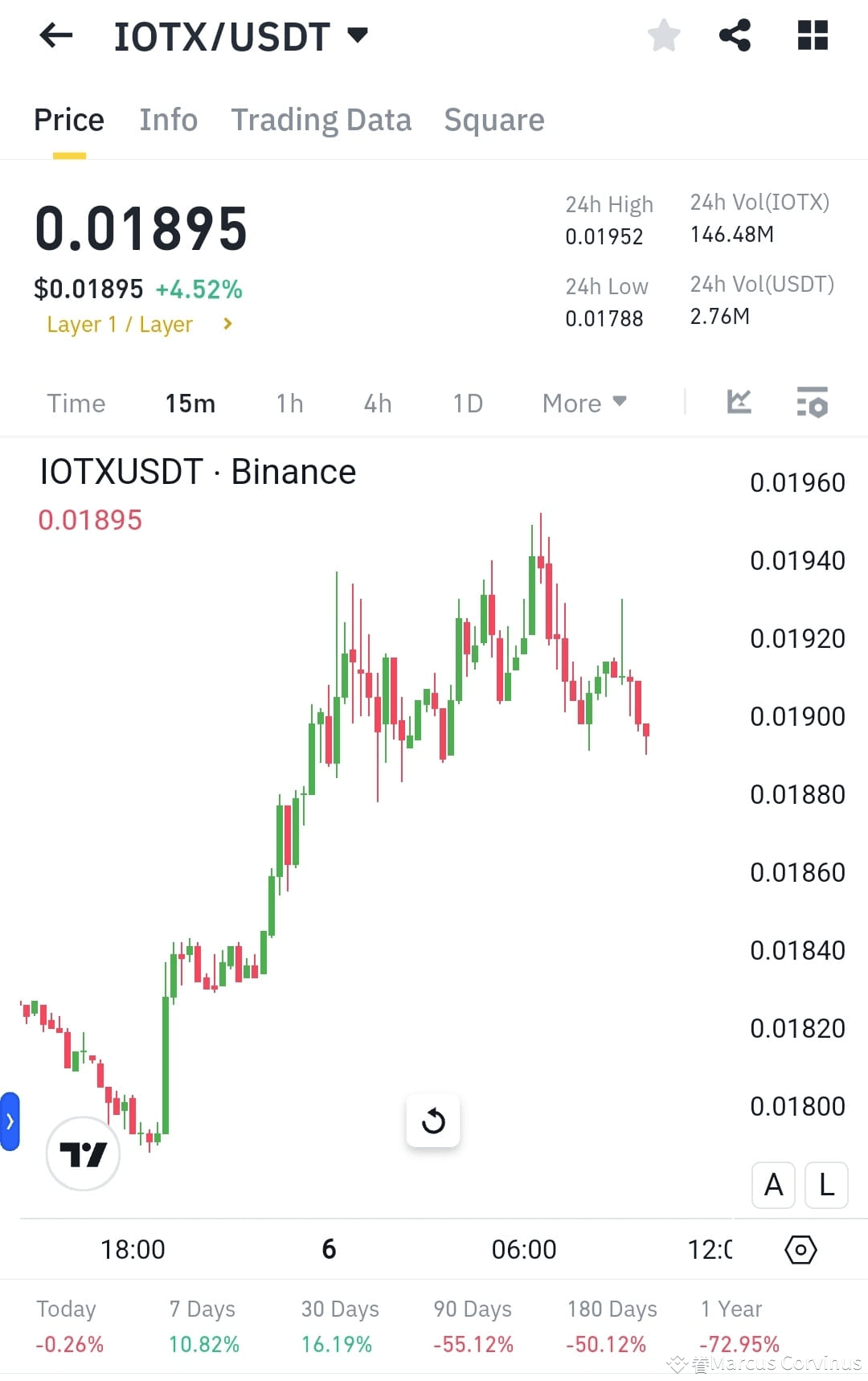
Task: View 90 Days performance stat
Action: (471, 1325)
